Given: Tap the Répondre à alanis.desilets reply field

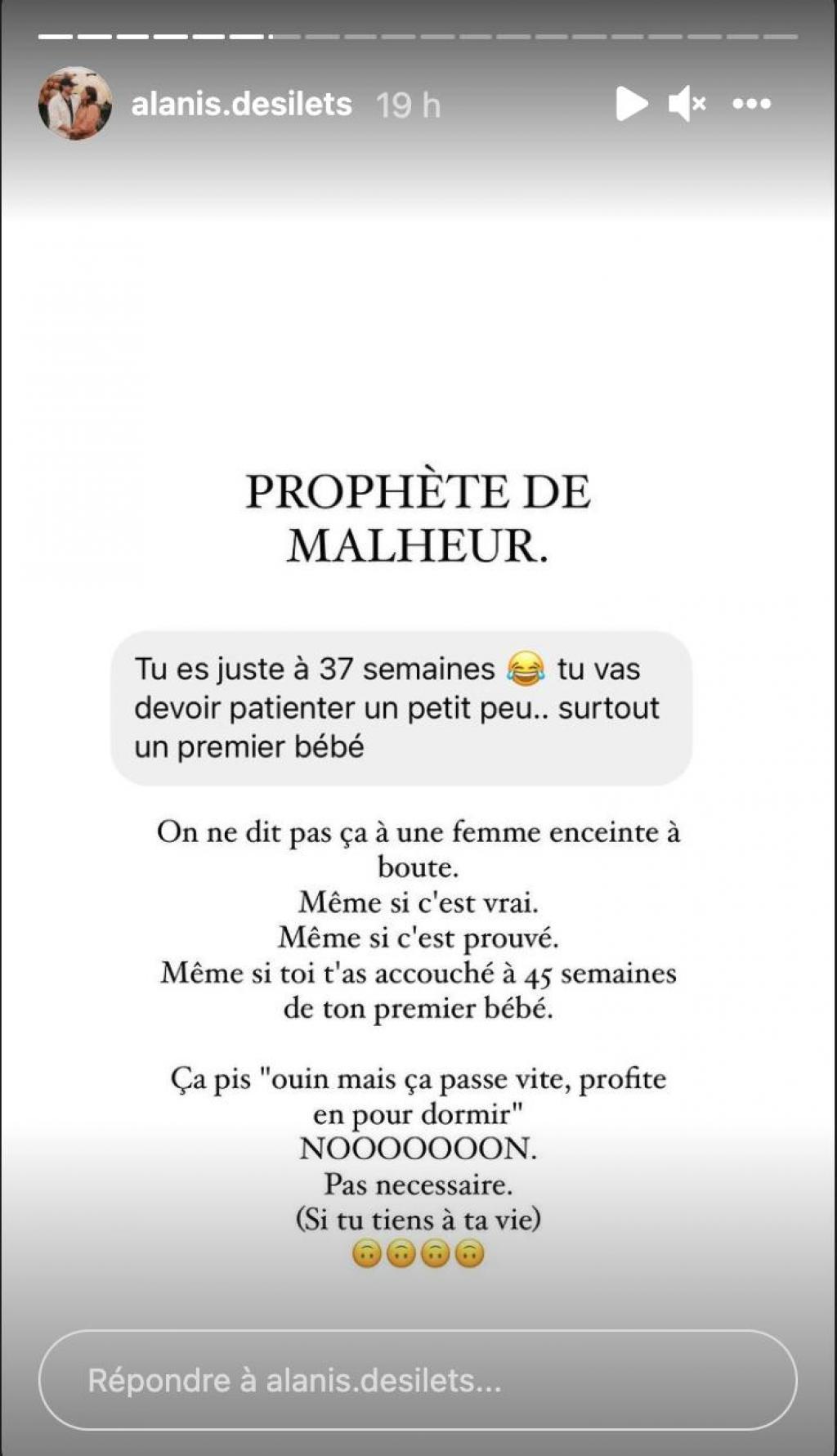Looking at the screenshot, I should (418, 1380).
